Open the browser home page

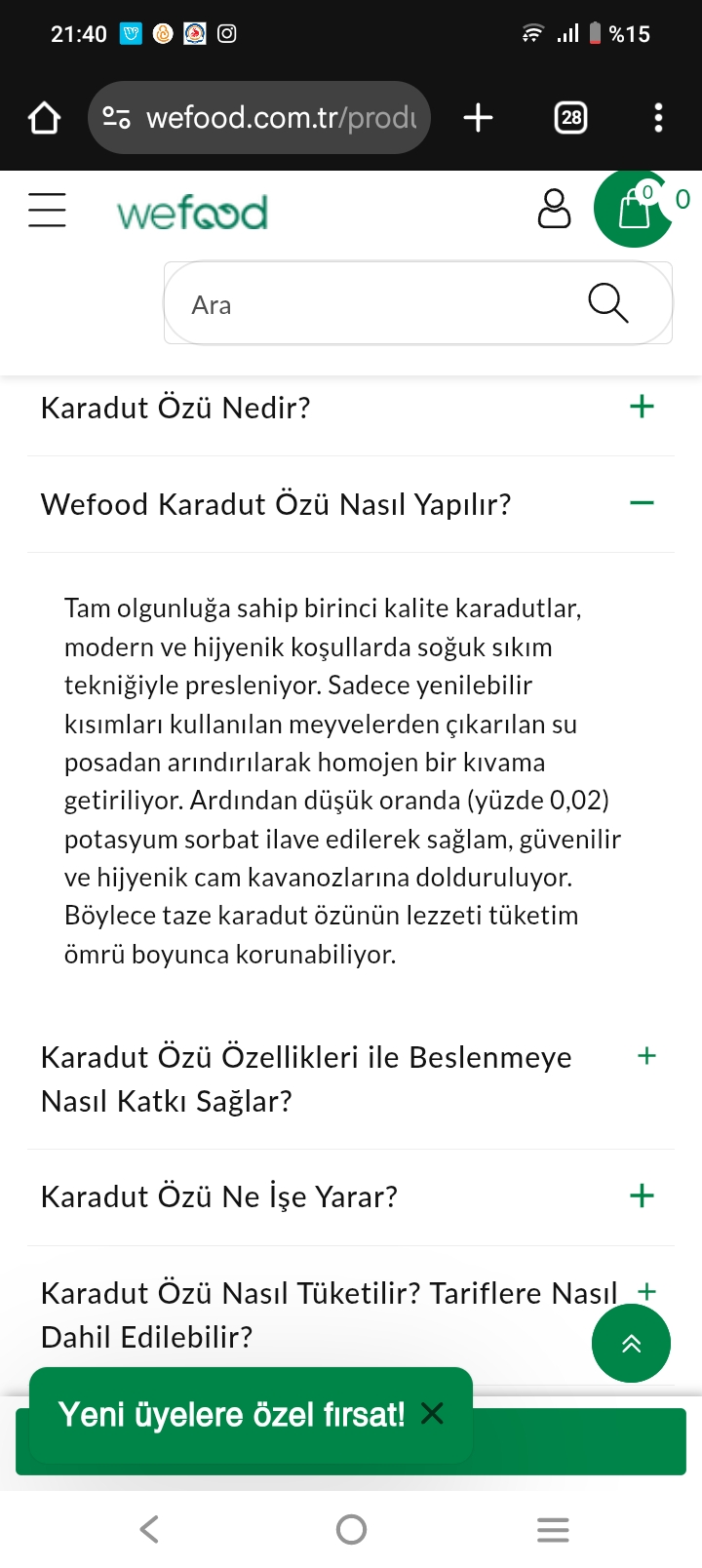point(45,118)
